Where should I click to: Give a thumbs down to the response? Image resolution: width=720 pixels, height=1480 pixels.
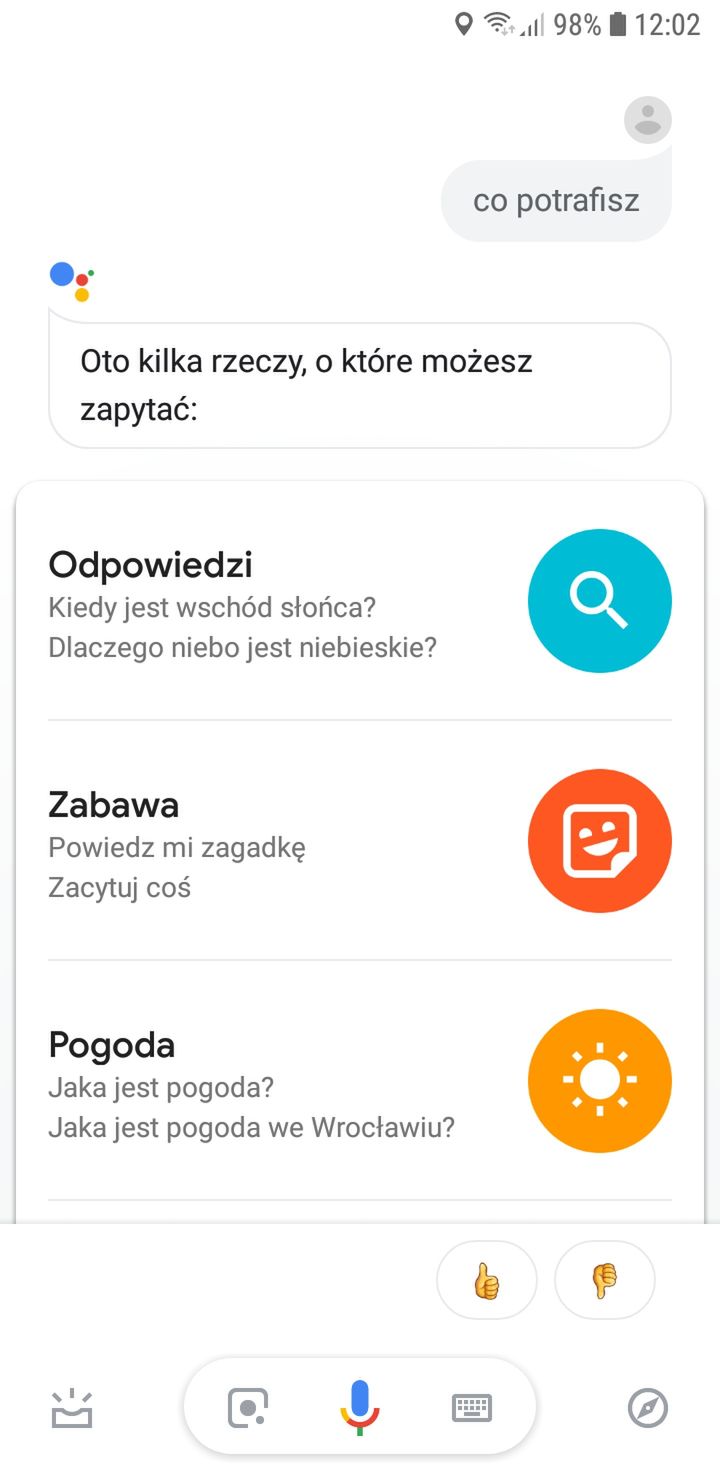[x=605, y=1280]
